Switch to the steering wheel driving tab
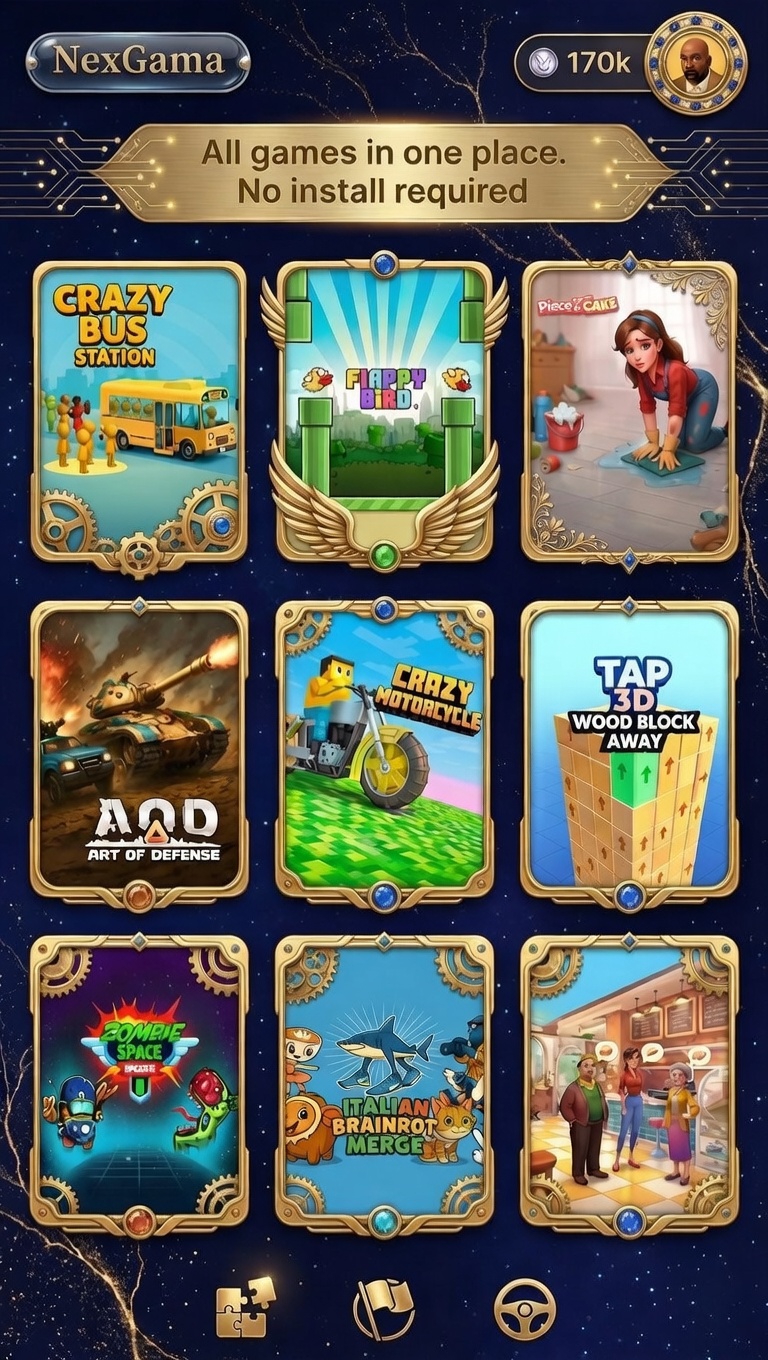This screenshot has height=1360, width=768. pyautogui.click(x=525, y=1308)
